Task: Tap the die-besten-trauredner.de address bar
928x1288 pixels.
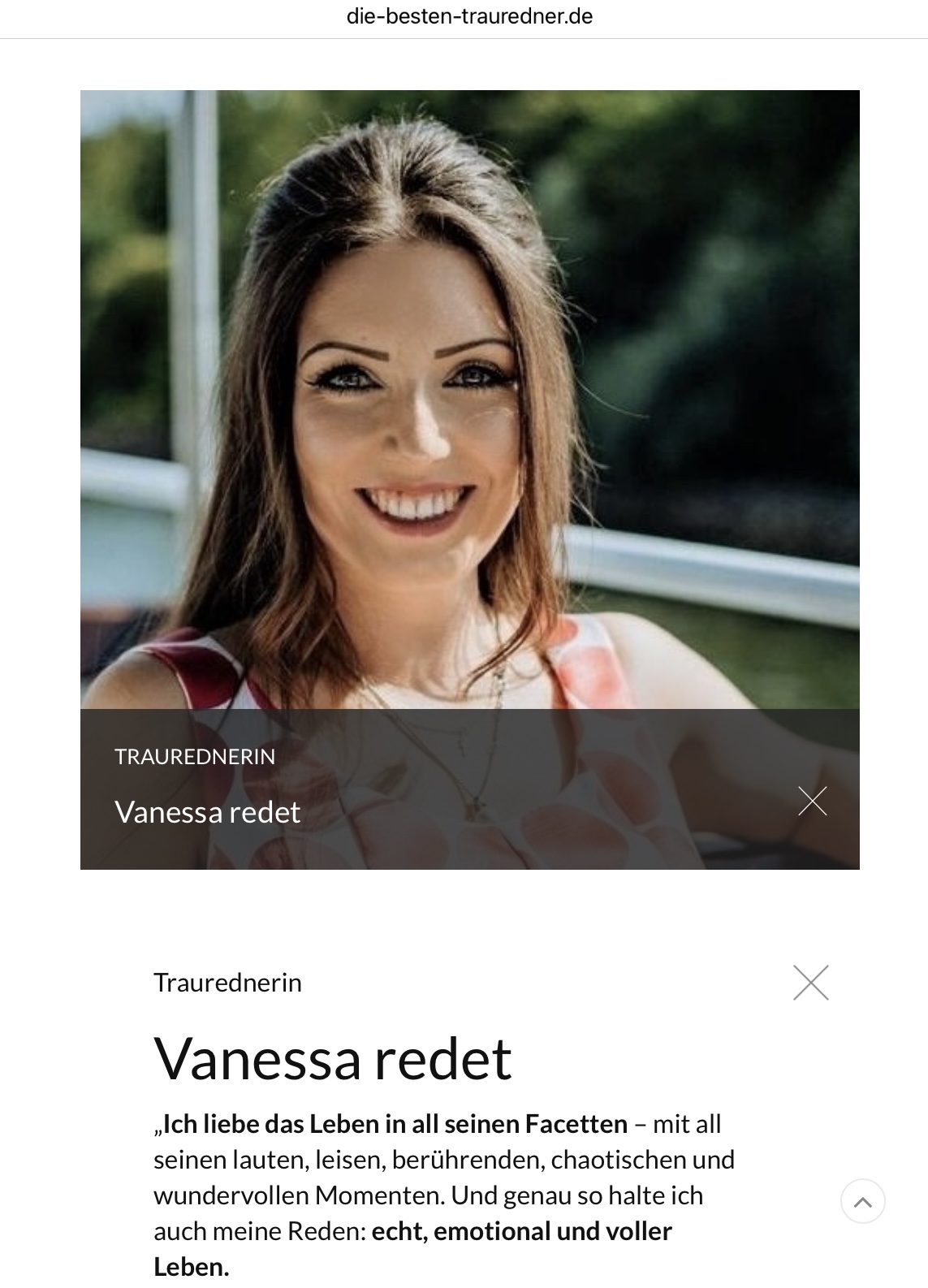Action: point(469,16)
